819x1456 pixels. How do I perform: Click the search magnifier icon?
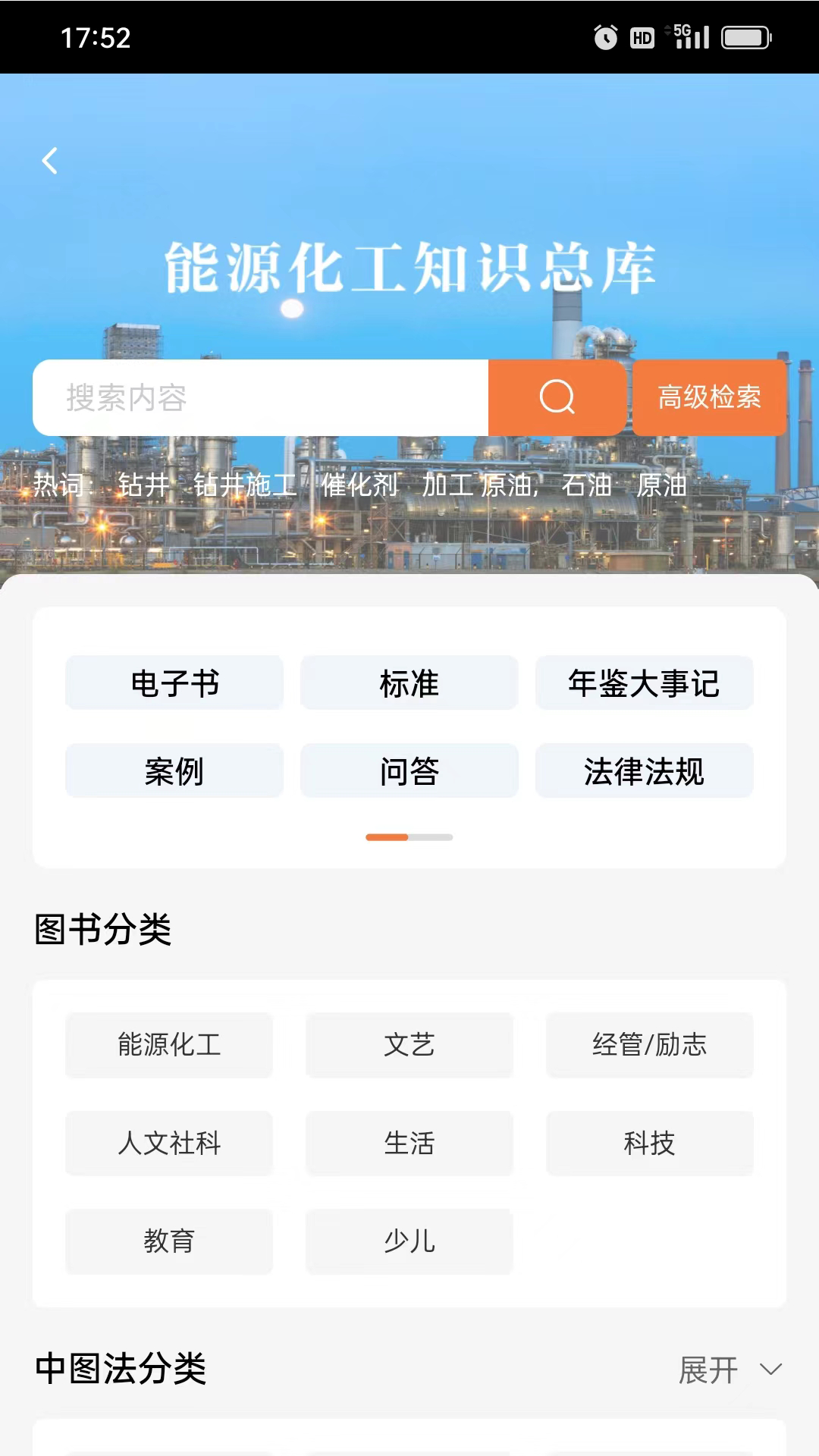tap(556, 397)
